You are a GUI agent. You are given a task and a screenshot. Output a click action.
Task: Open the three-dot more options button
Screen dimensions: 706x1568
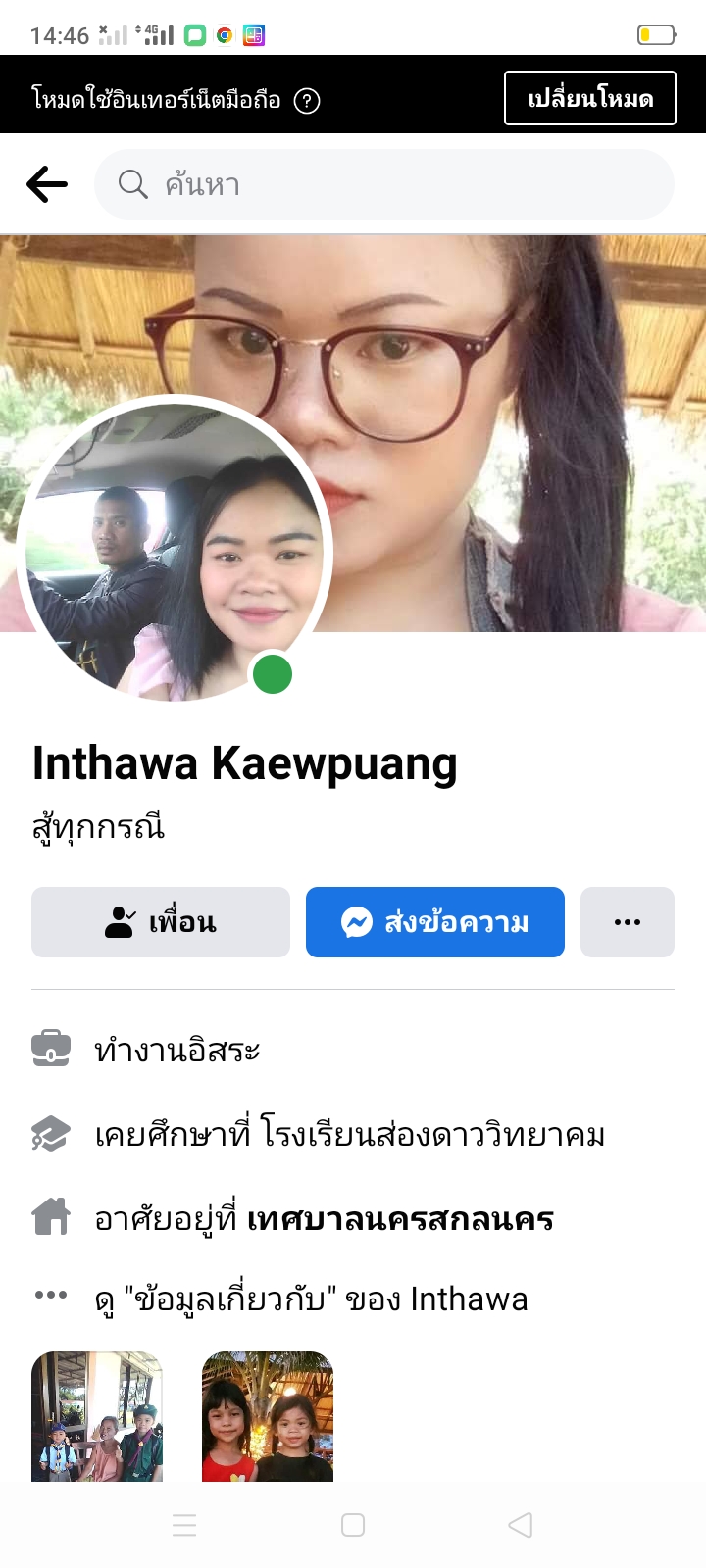(627, 922)
